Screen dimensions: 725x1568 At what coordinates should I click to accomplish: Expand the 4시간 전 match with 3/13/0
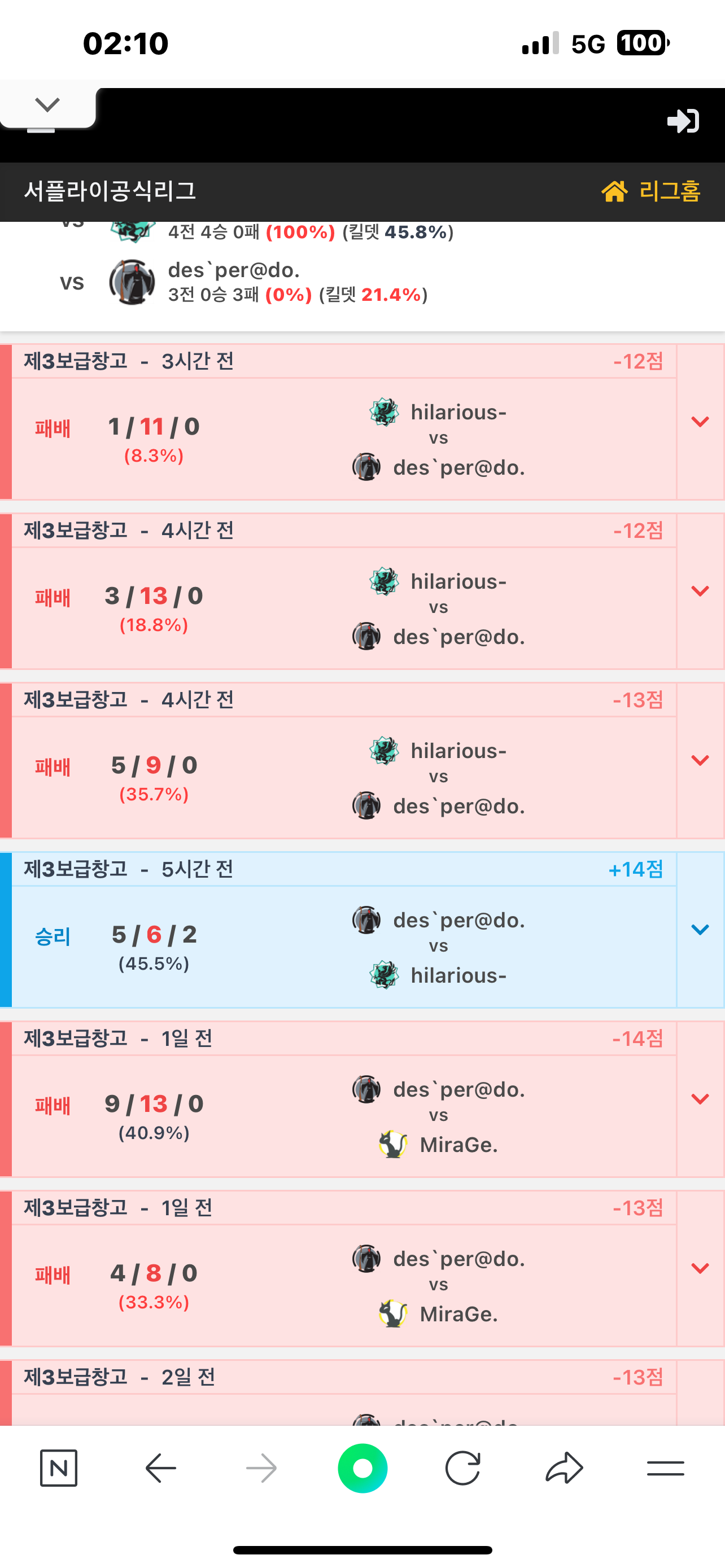(700, 591)
